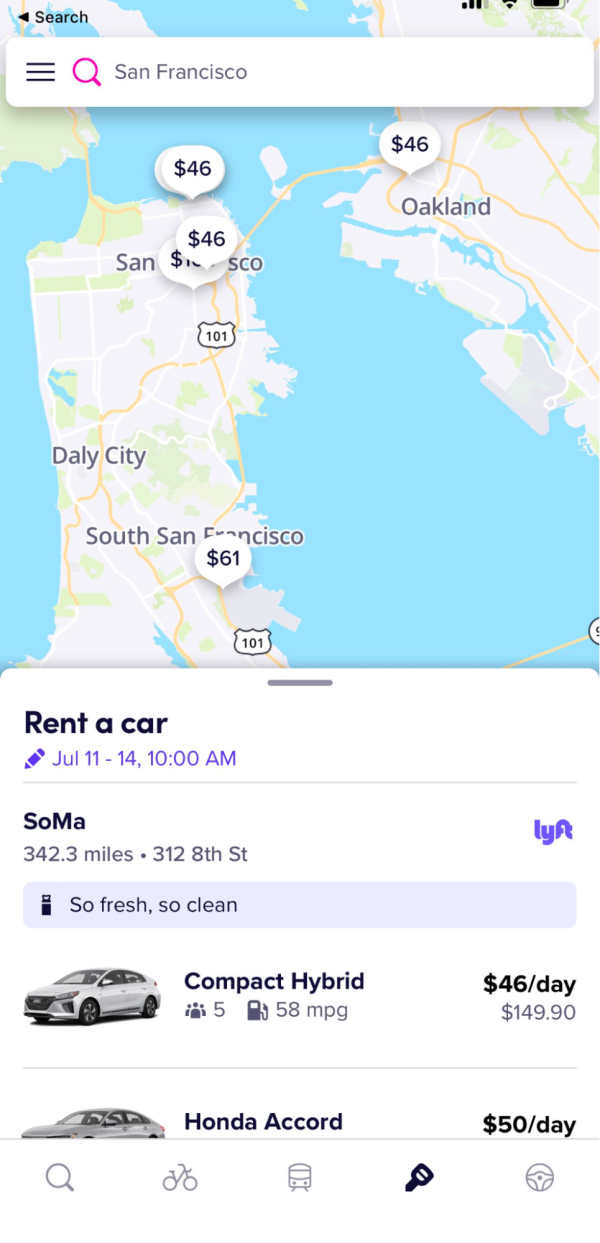Choose the Honda Accord at $50/day
The height and width of the screenshot is (1243, 600).
[300, 1122]
